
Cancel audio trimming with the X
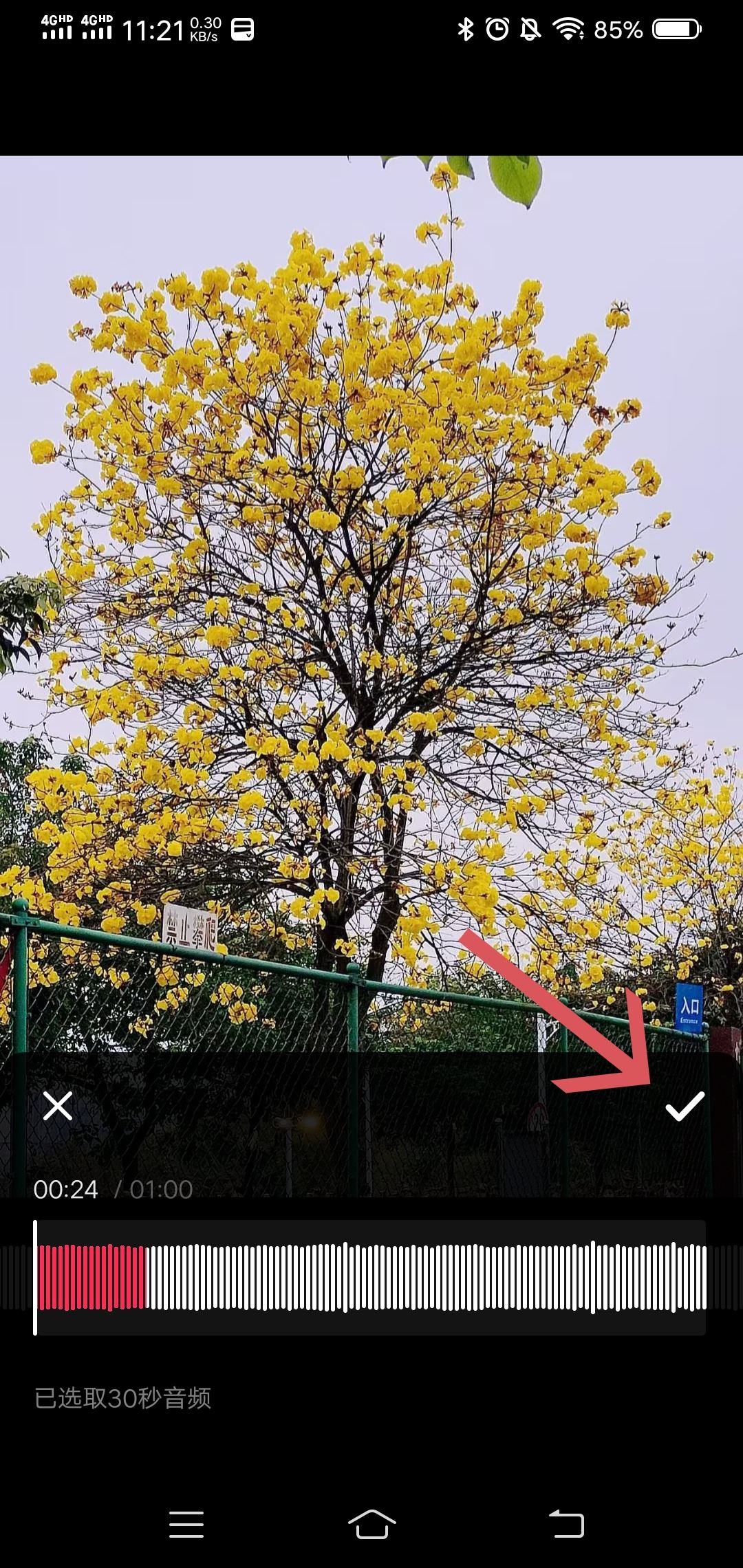58,1106
